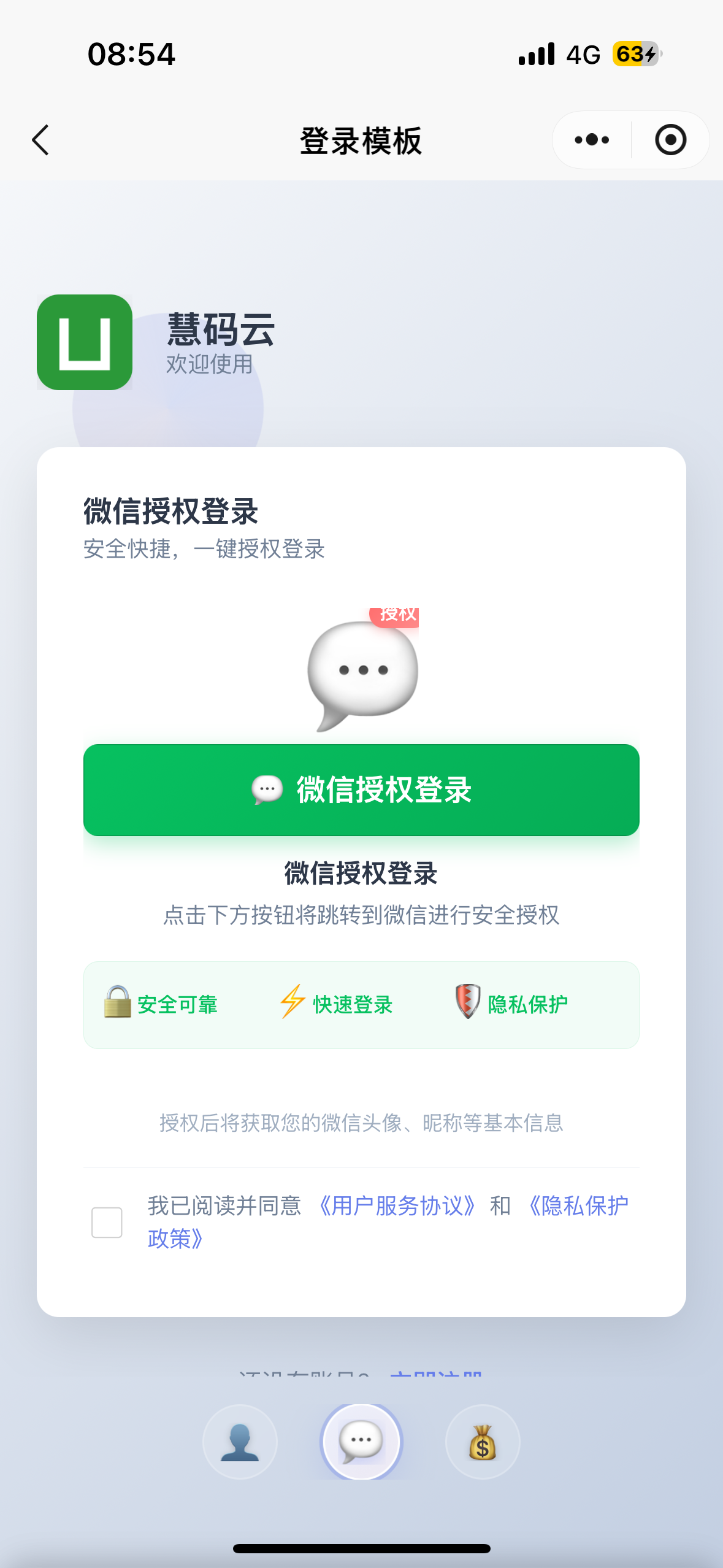The width and height of the screenshot is (723, 1568).
Task: Open the 《用户服务协议》 link
Action: pos(397,1205)
